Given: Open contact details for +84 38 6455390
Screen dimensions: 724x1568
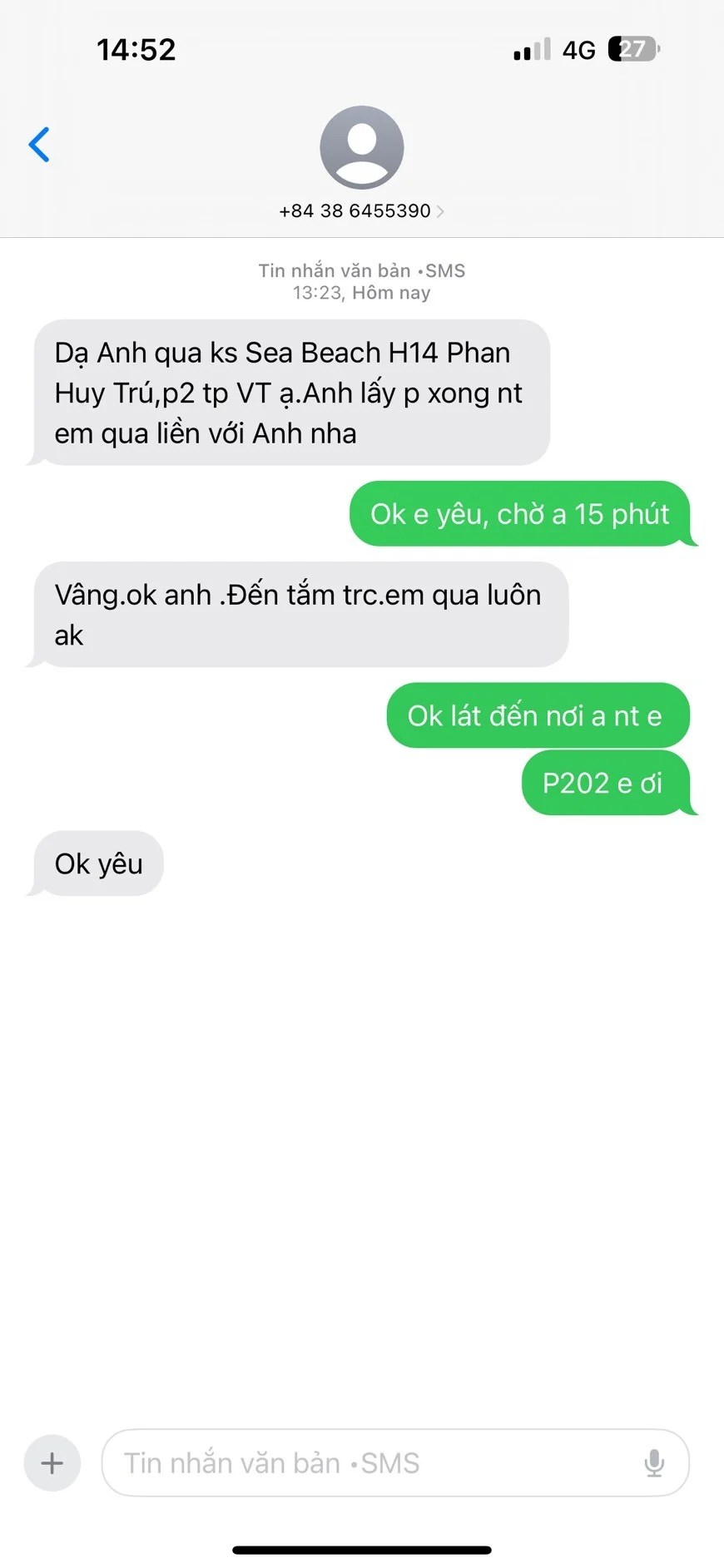Looking at the screenshot, I should [361, 210].
